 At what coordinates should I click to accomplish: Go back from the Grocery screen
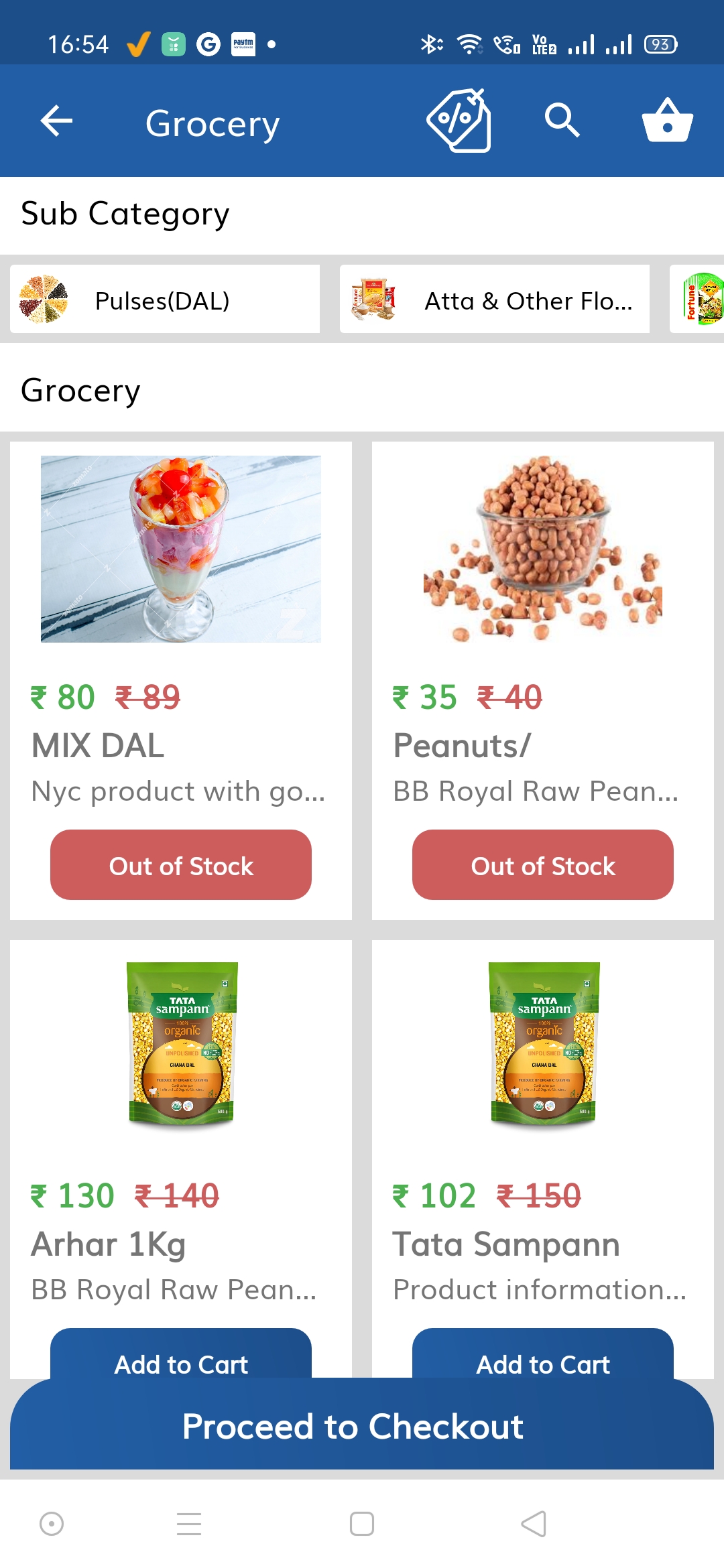click(x=57, y=121)
